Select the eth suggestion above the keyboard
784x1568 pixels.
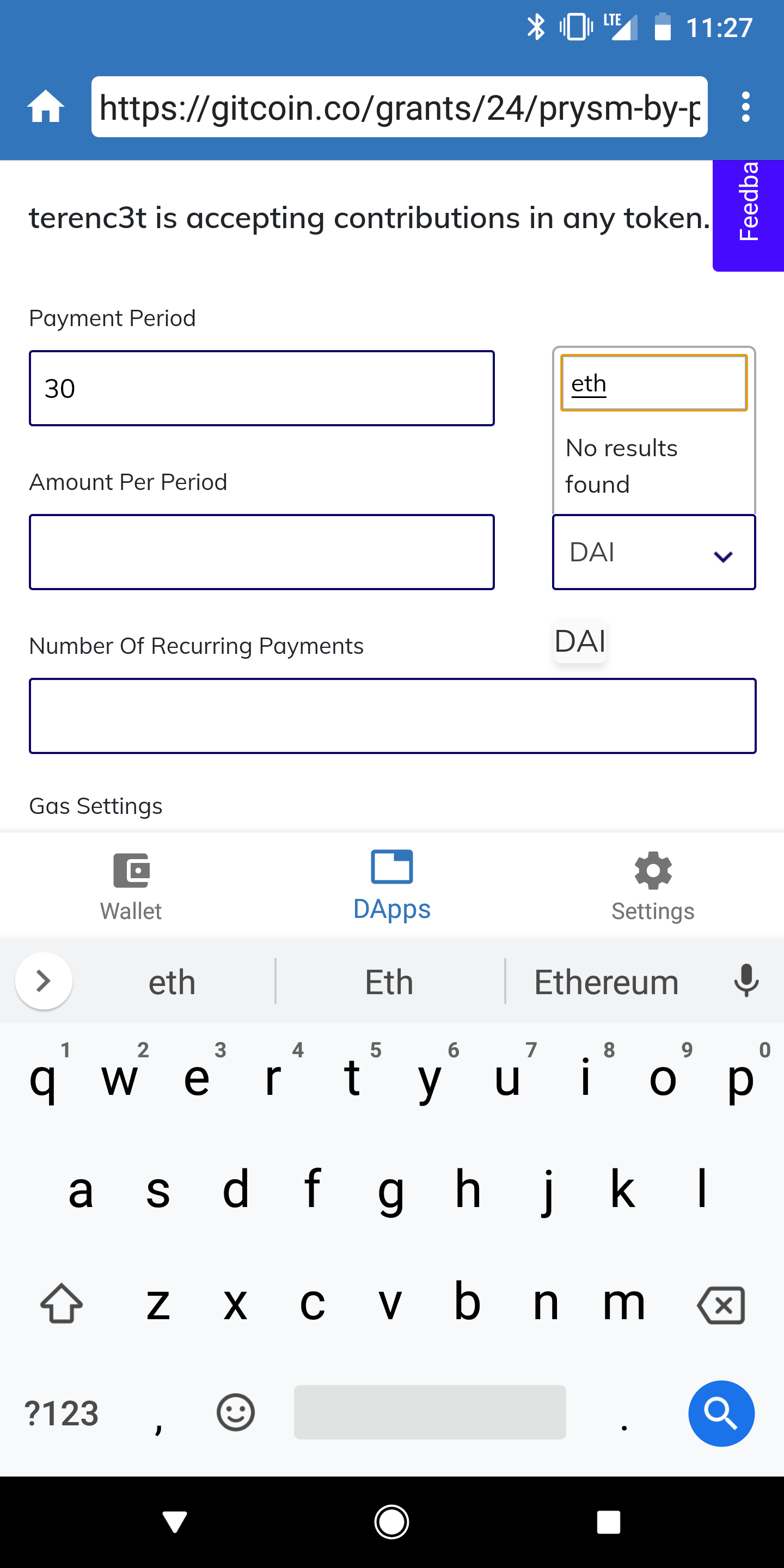click(172, 981)
